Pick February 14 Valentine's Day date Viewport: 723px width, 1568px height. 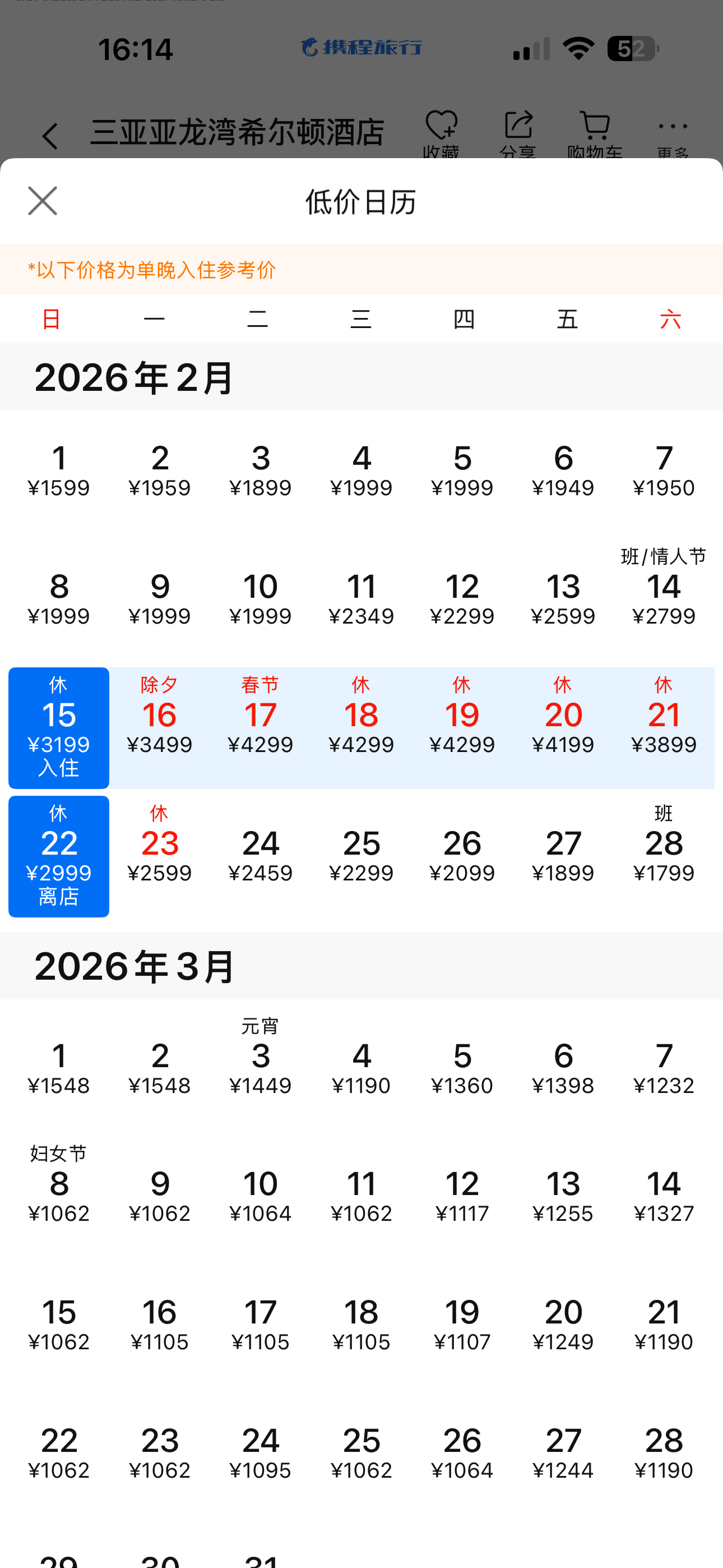[664, 597]
